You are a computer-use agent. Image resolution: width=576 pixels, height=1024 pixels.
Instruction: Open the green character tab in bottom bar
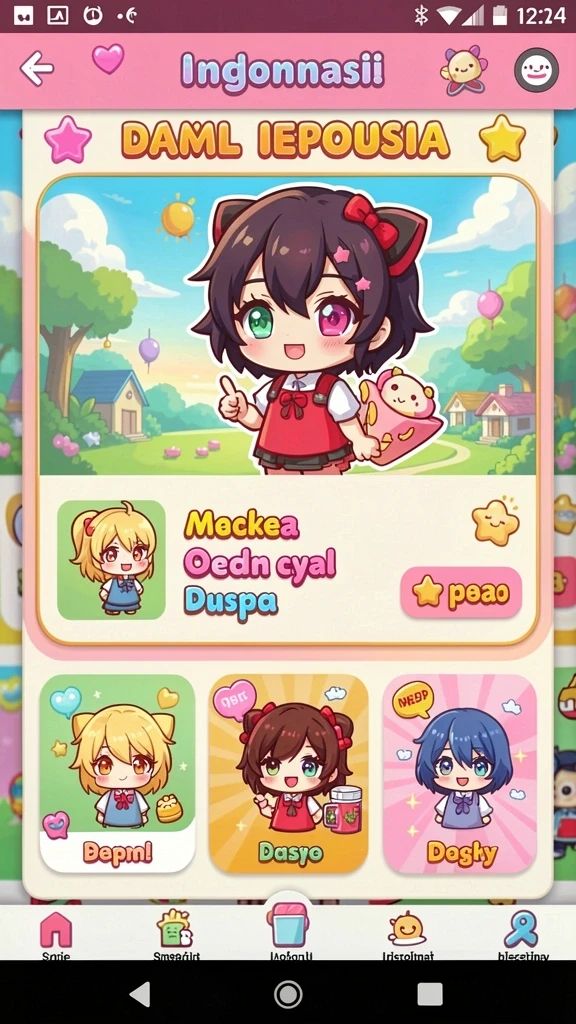pyautogui.click(x=176, y=935)
